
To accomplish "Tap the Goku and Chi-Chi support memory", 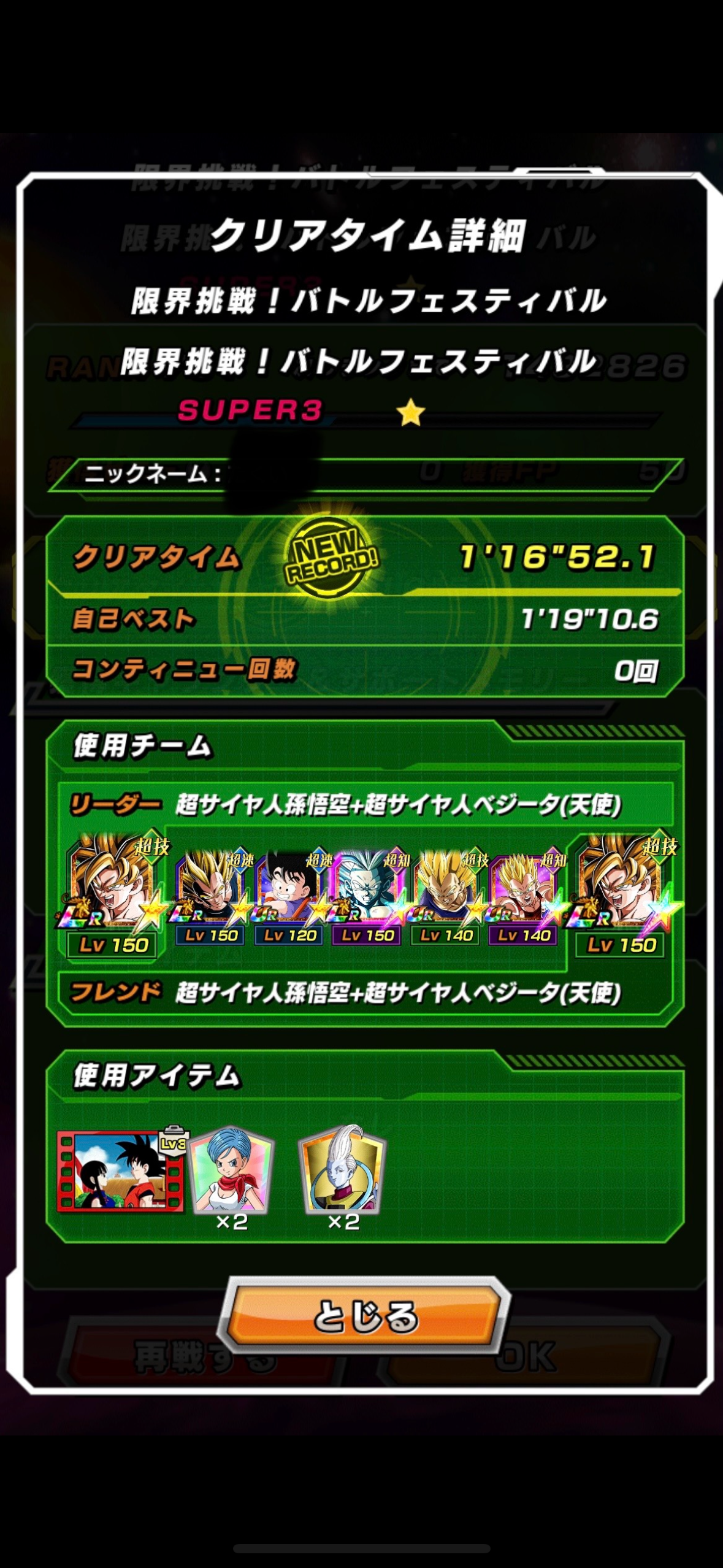I will point(121,1170).
